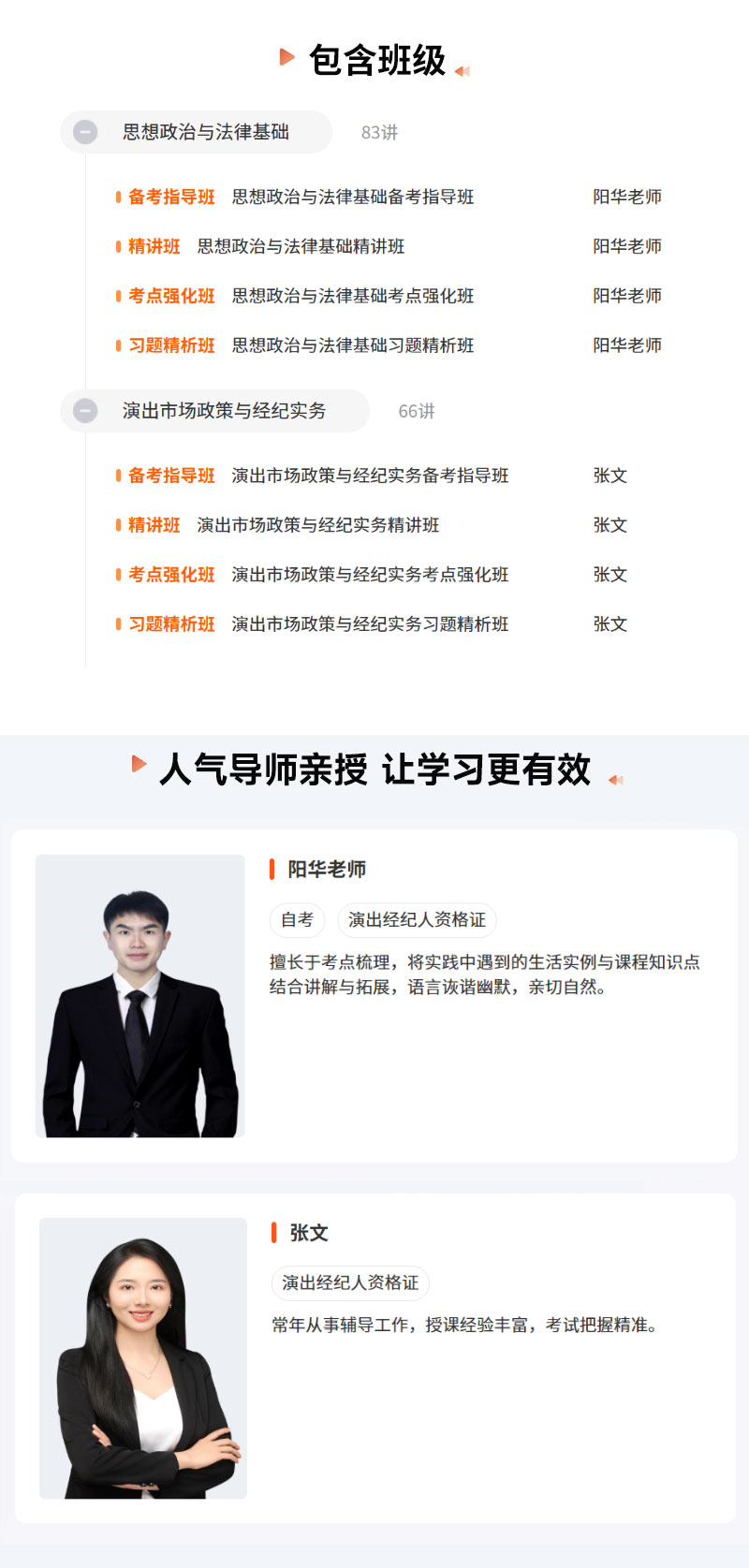Collapse the 思想政治与法律基础 section

click(85, 132)
